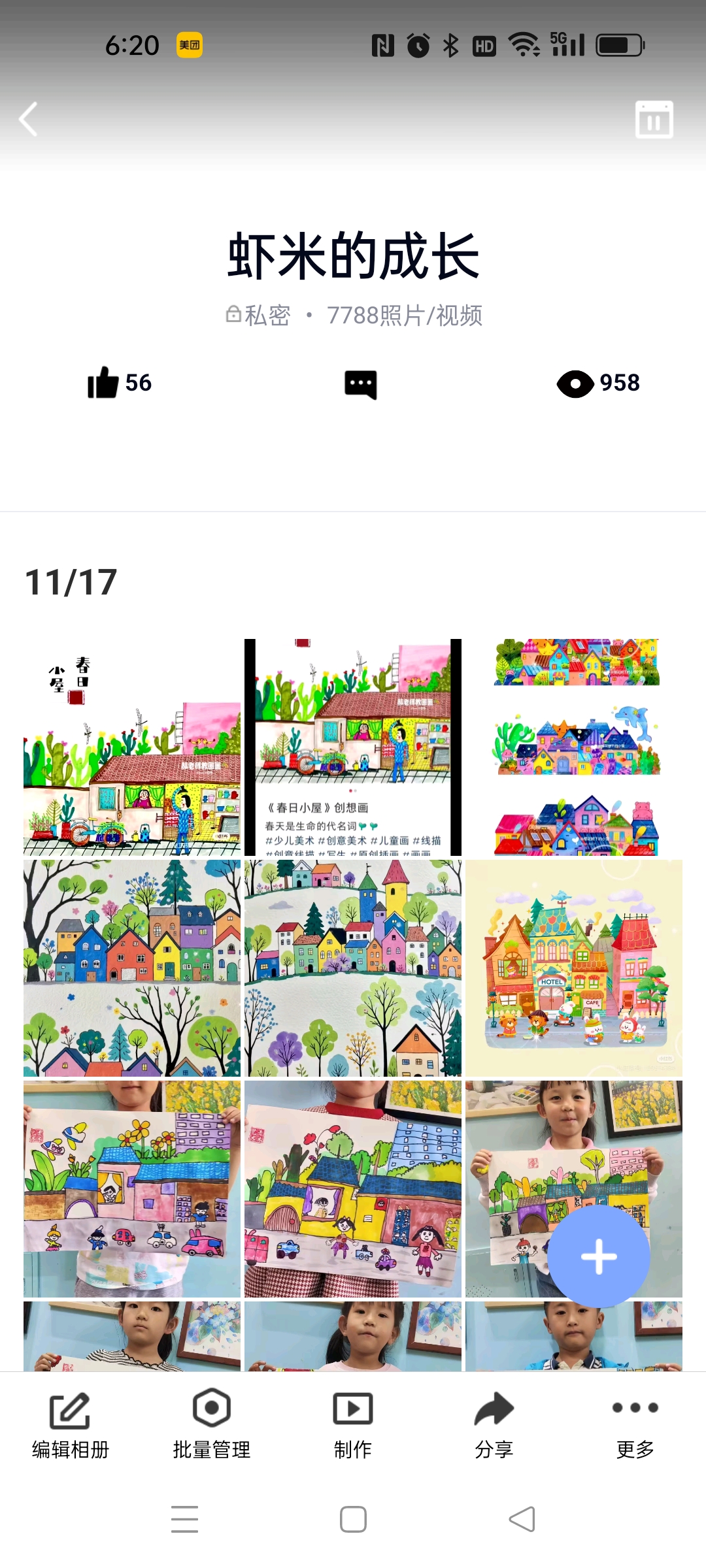This screenshot has height=1568, width=706.
Task: Open the 春日小屋 painting with calligraphy title
Action: click(132, 747)
